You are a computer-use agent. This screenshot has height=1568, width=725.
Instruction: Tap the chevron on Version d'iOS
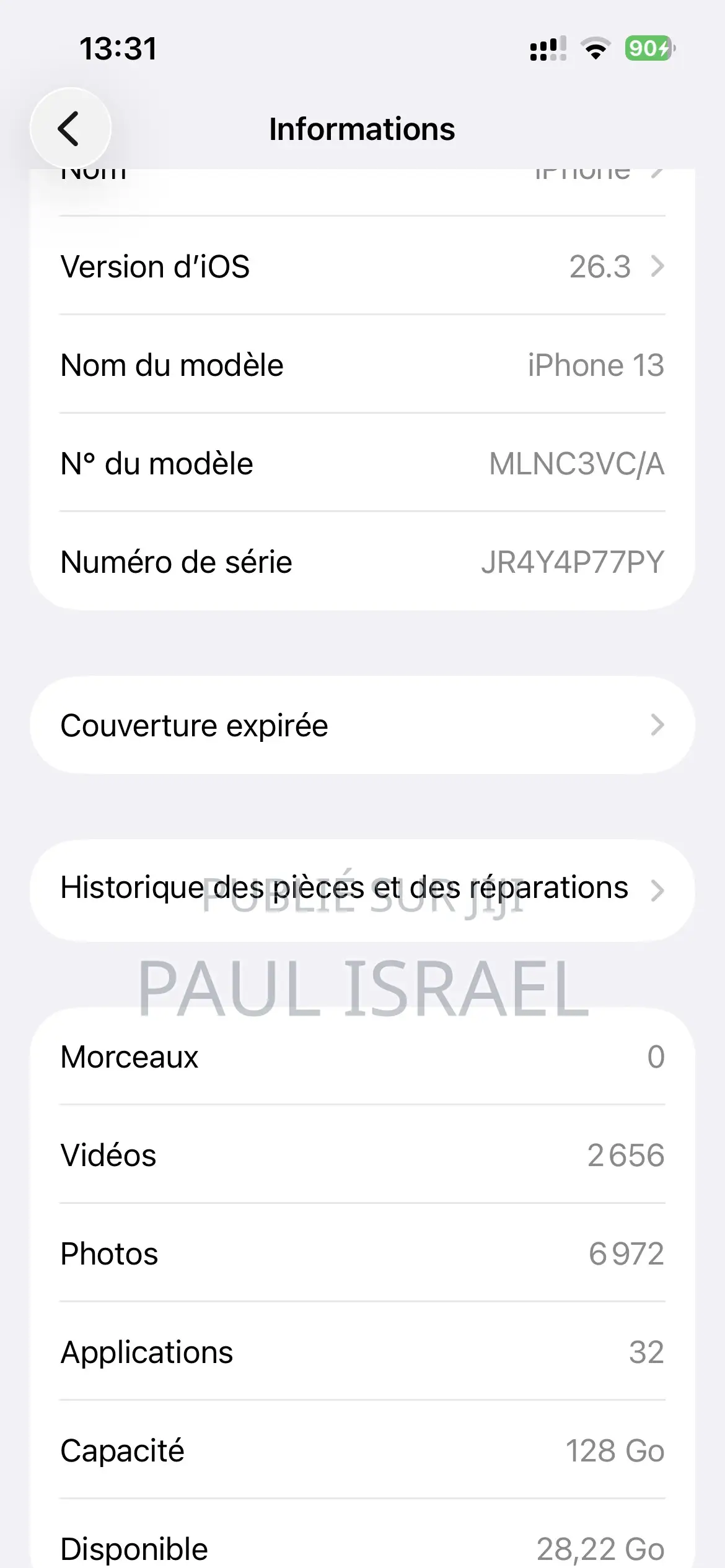point(658,267)
